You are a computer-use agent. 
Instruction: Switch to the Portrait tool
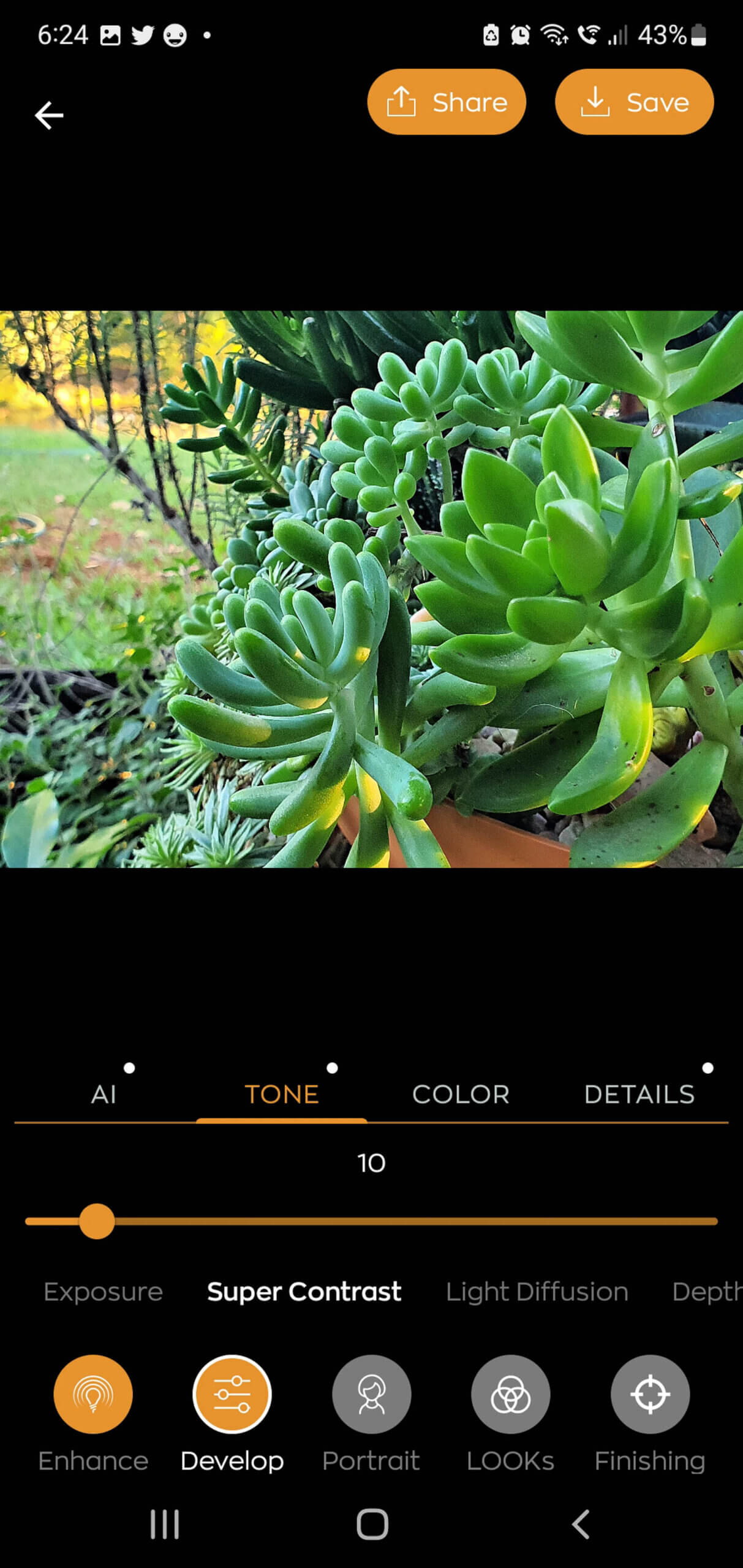pos(371,1395)
